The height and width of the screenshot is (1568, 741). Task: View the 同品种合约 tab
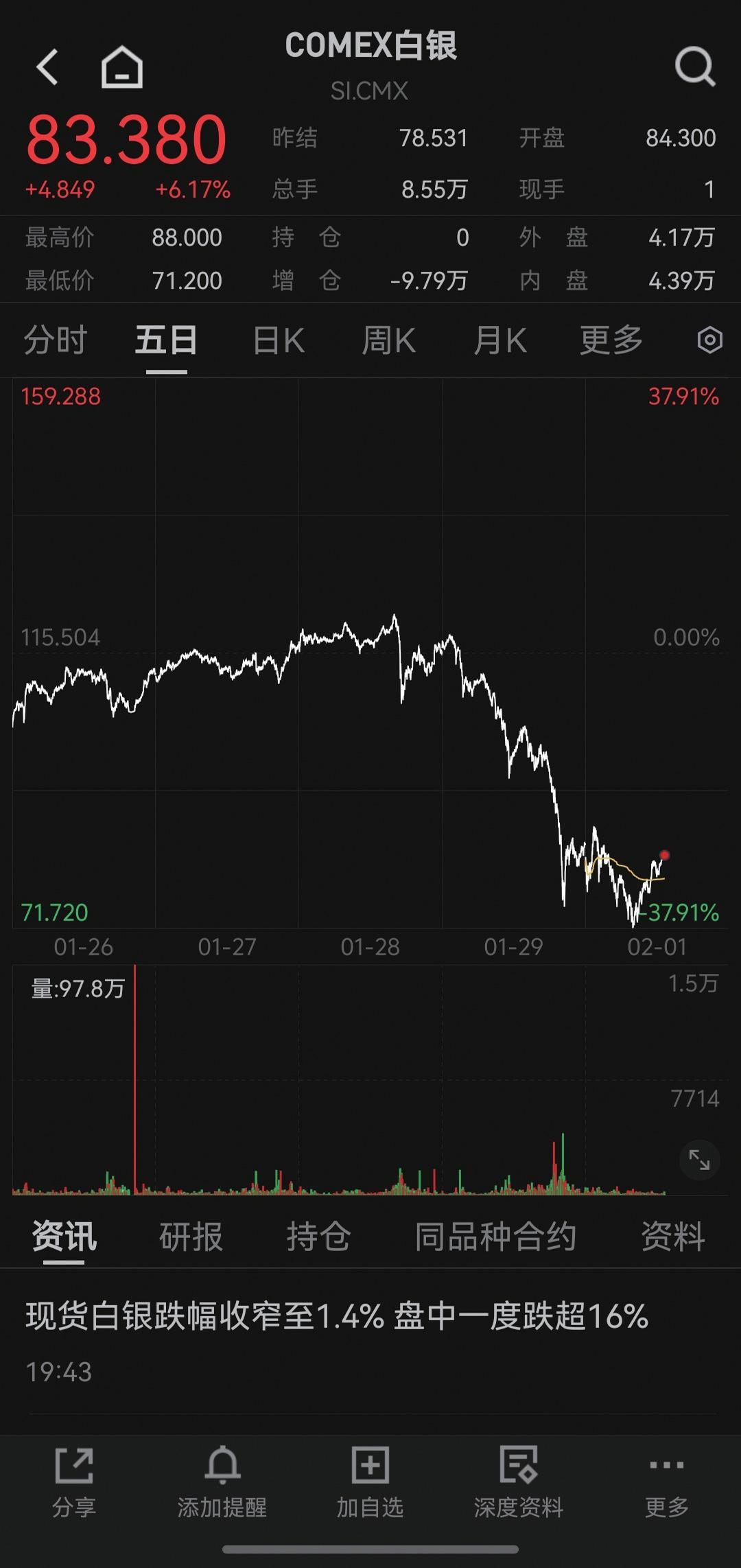tap(495, 1237)
